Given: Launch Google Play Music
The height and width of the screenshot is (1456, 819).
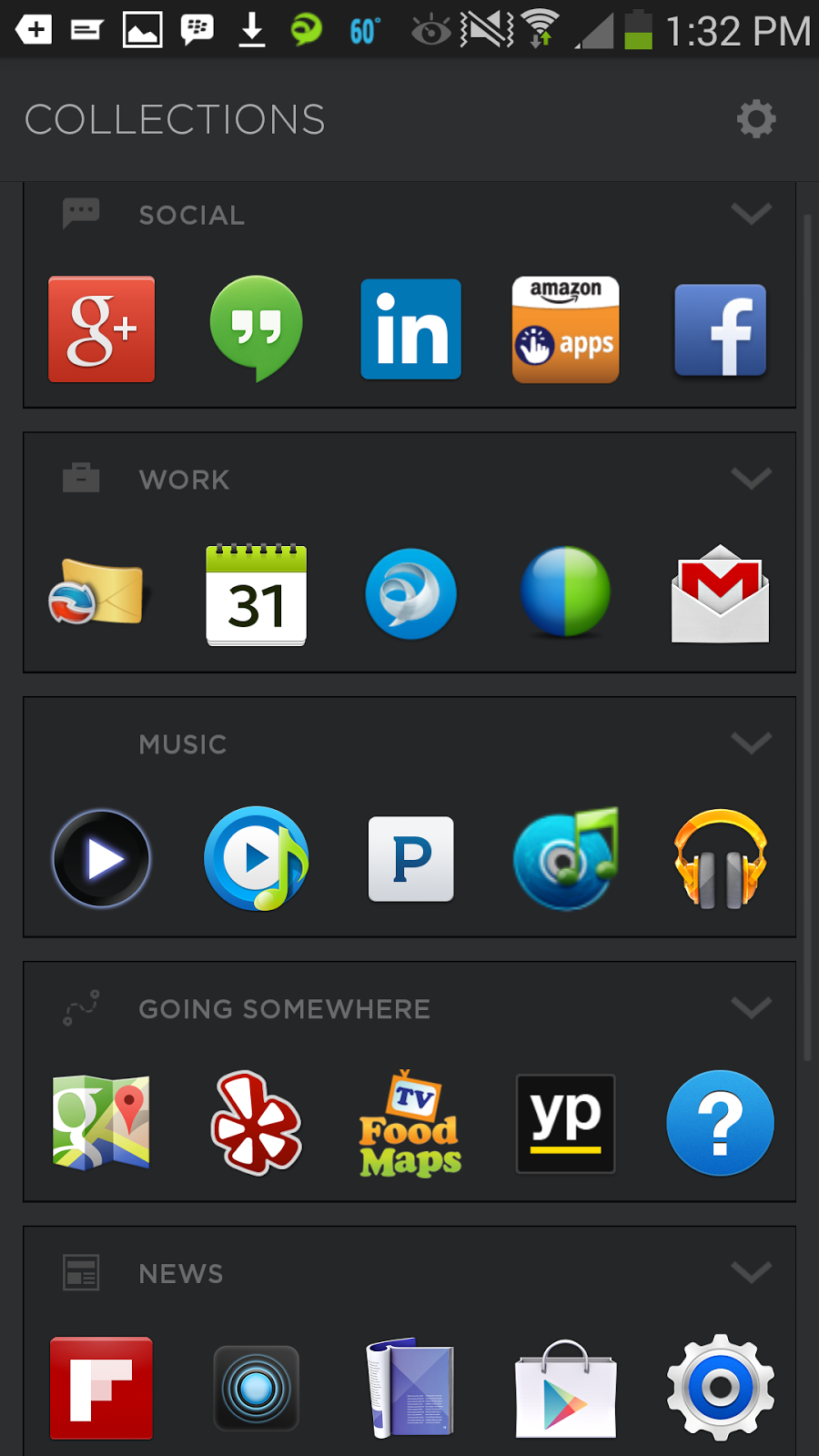Looking at the screenshot, I should tap(720, 859).
